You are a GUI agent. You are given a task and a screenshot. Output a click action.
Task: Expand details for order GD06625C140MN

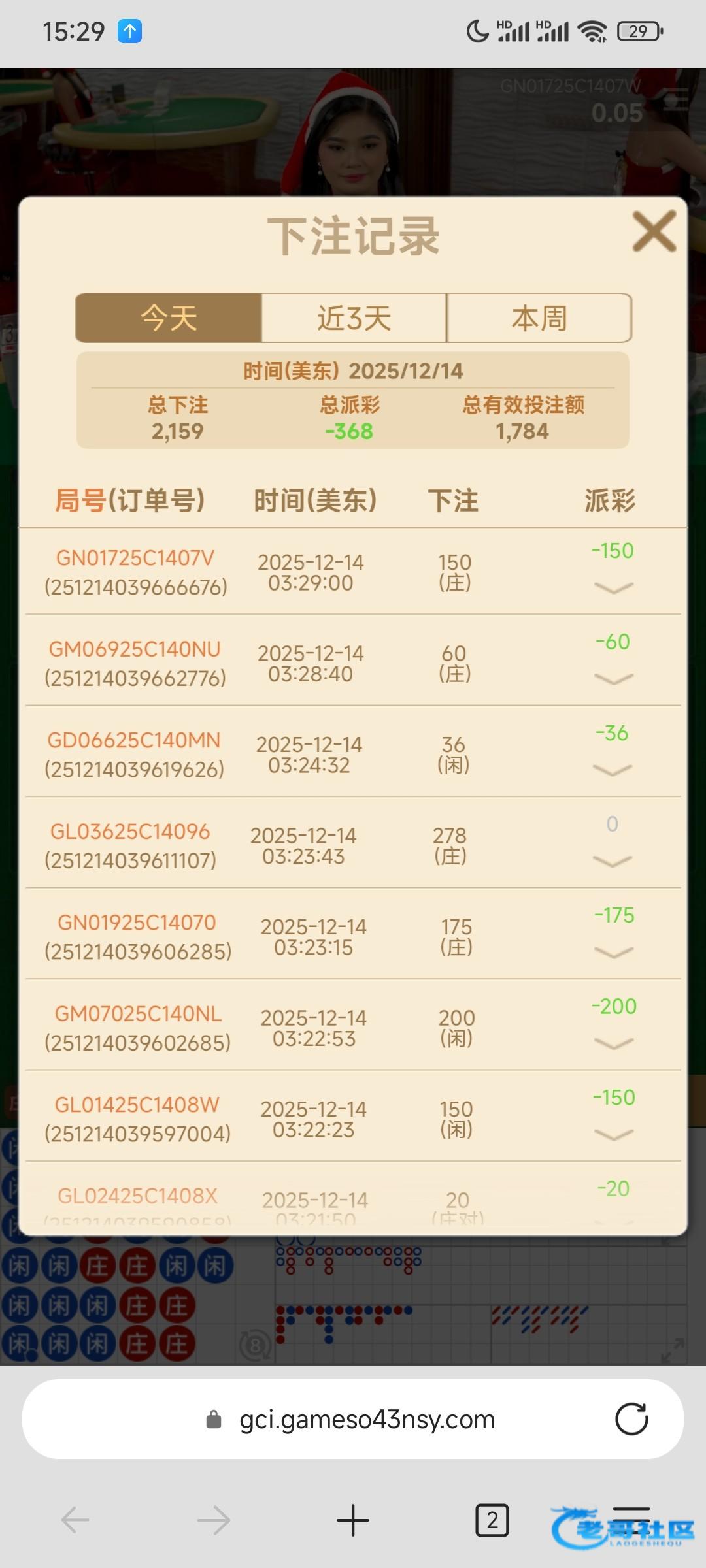coord(613,770)
